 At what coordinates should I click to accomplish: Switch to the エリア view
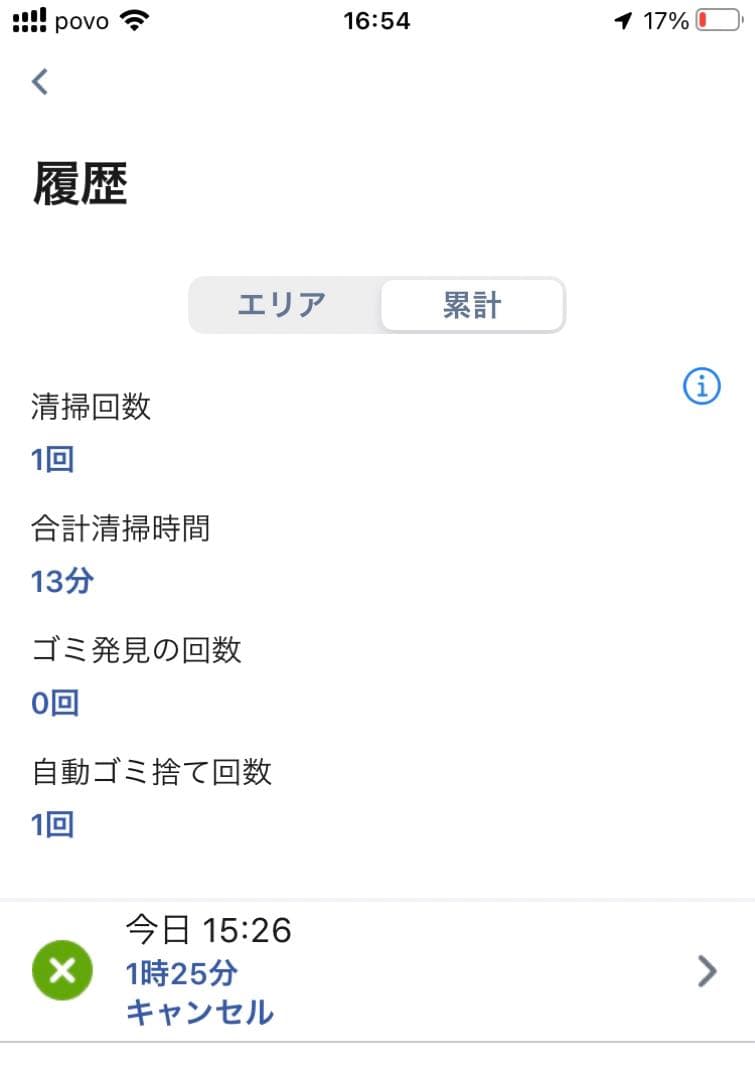tap(283, 305)
